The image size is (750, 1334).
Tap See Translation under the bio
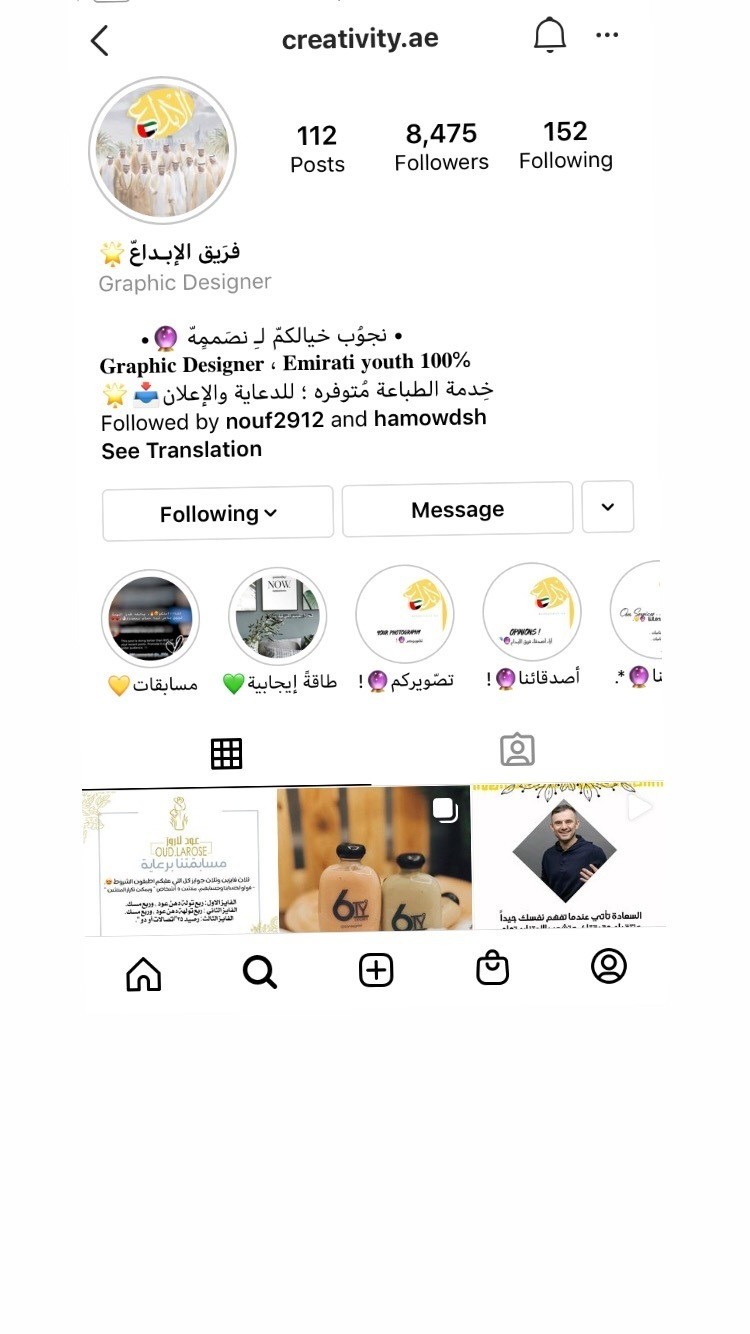[x=181, y=450]
